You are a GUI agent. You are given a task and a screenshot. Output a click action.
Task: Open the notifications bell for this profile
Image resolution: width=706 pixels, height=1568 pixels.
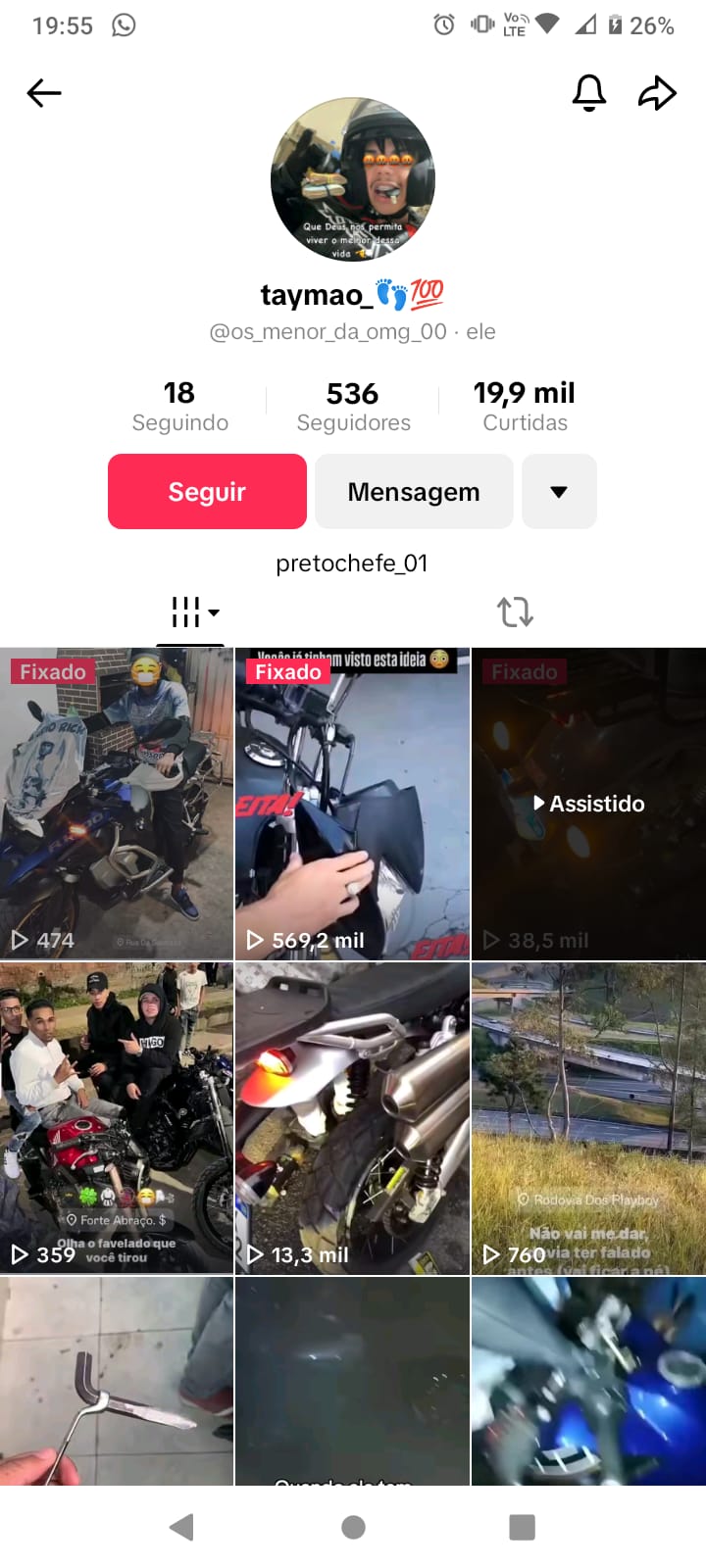588,93
